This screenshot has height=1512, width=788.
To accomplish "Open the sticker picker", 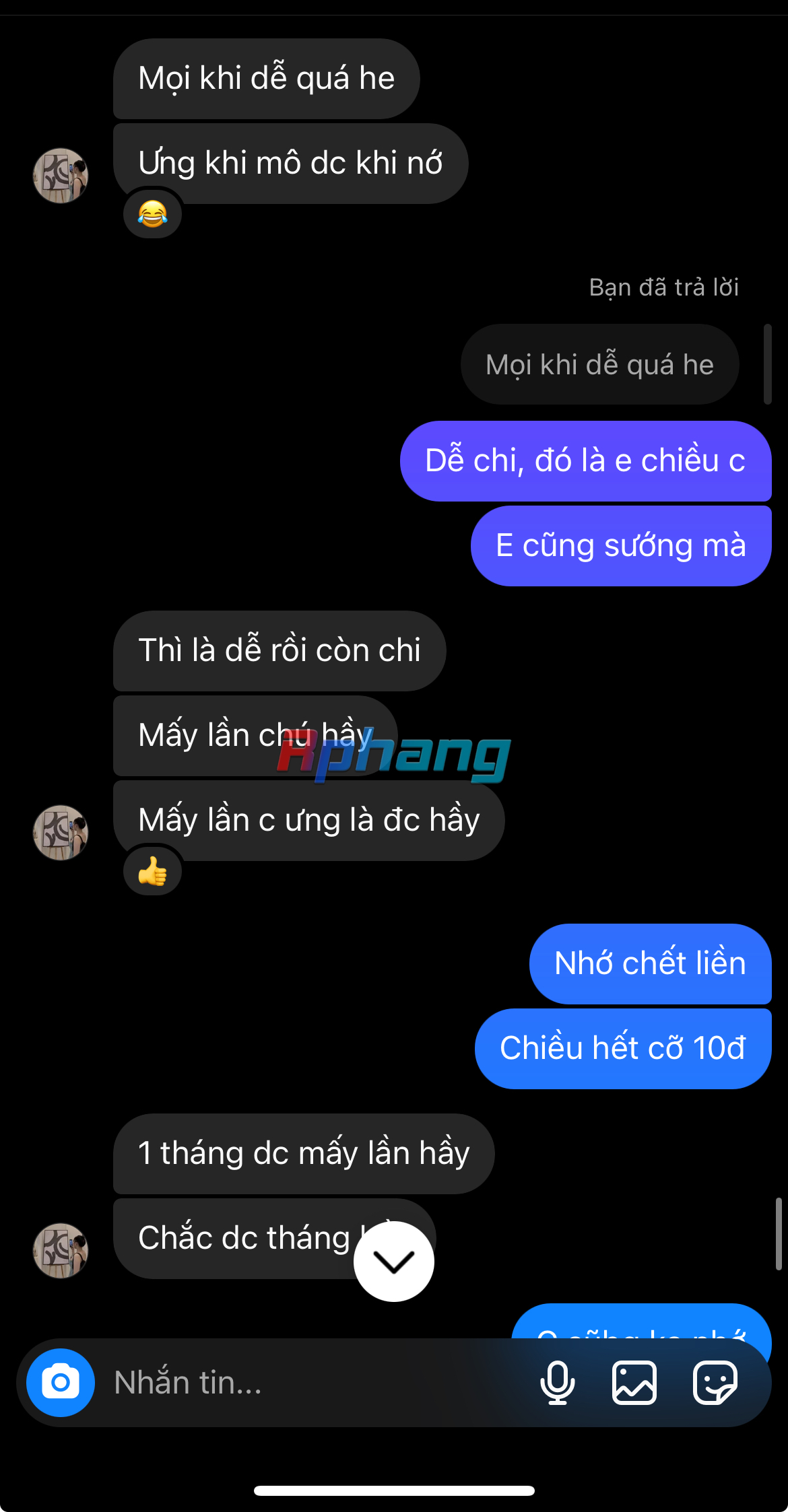I will point(715,1383).
